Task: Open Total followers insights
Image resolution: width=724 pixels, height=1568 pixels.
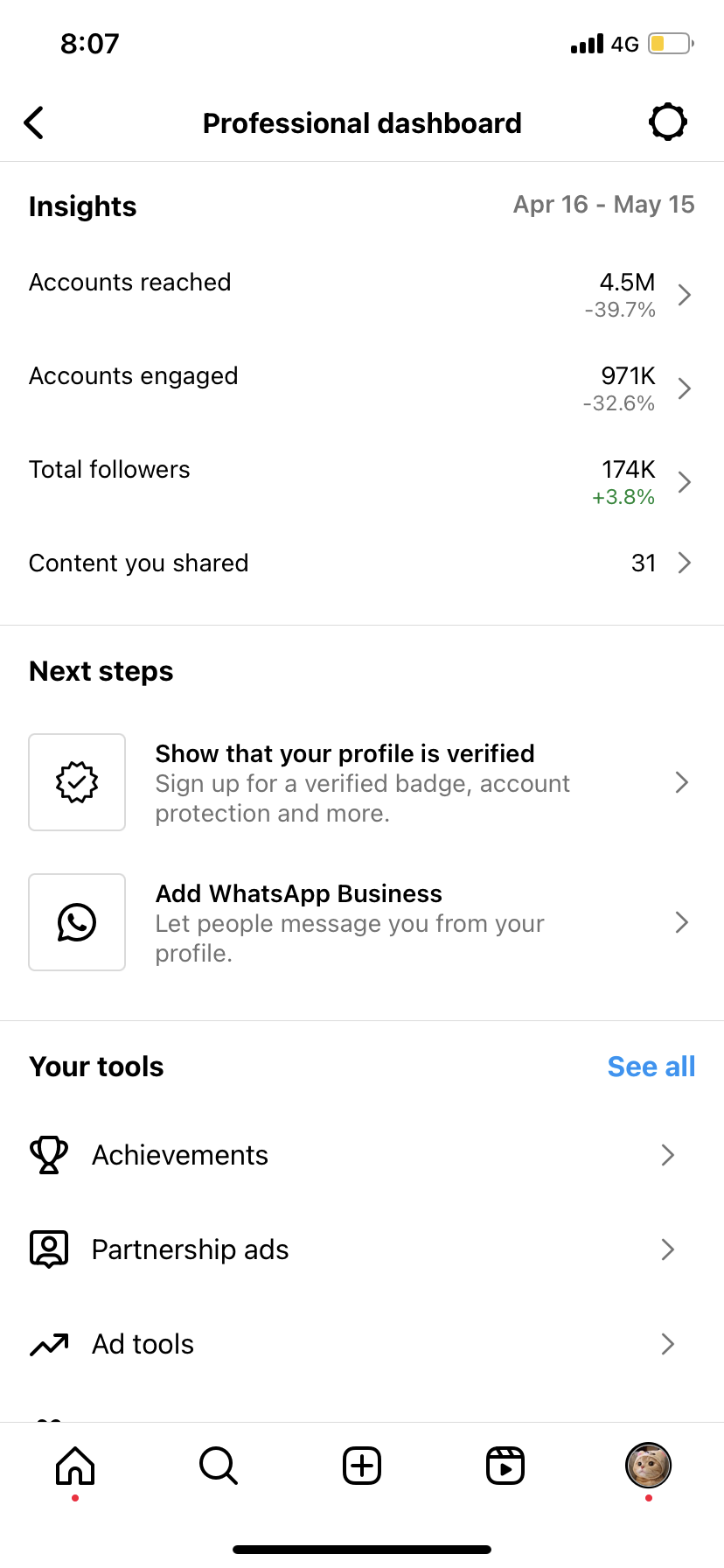Action: coord(362,483)
